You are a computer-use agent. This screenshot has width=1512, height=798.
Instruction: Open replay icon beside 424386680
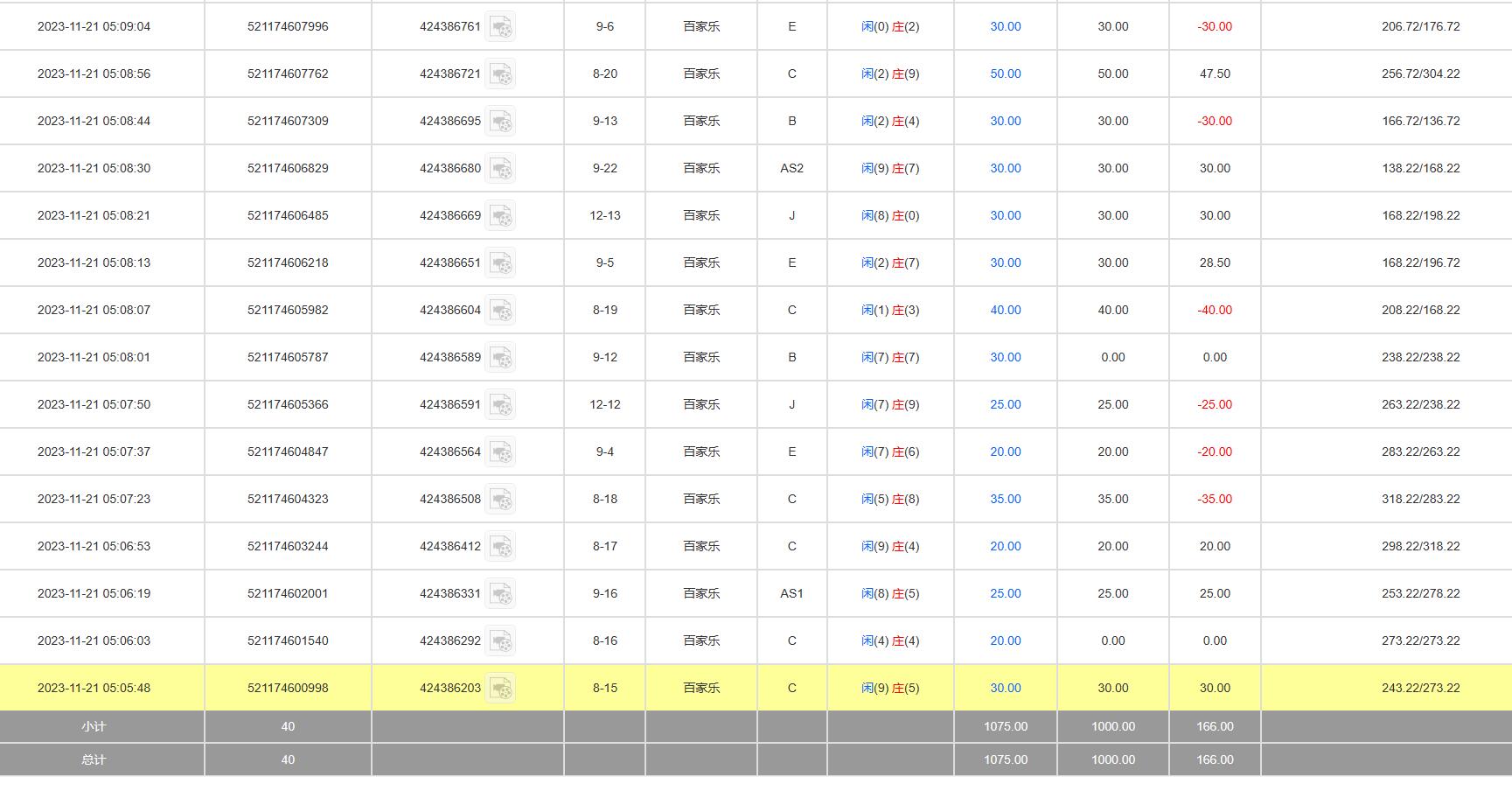point(500,169)
